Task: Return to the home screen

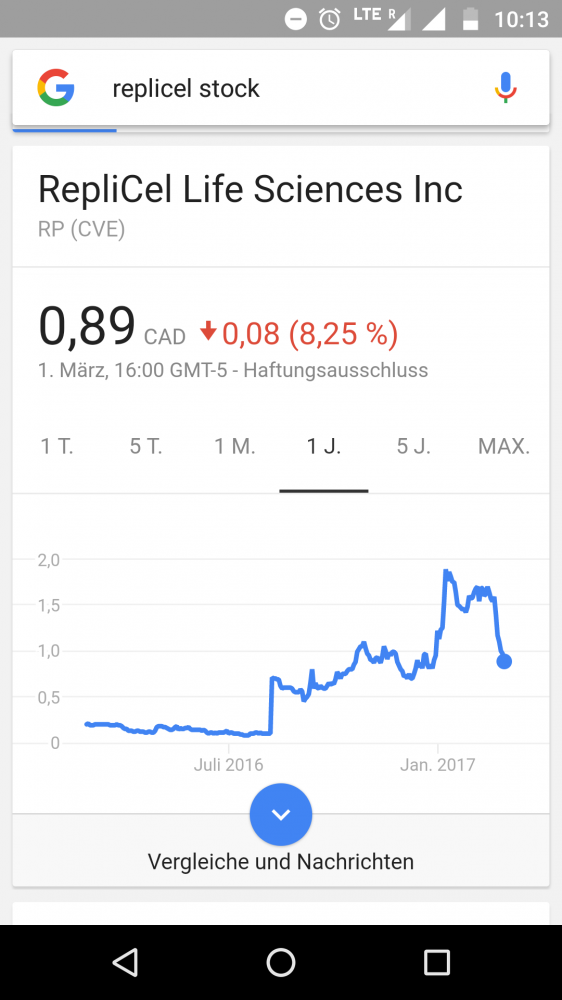Action: tap(281, 962)
